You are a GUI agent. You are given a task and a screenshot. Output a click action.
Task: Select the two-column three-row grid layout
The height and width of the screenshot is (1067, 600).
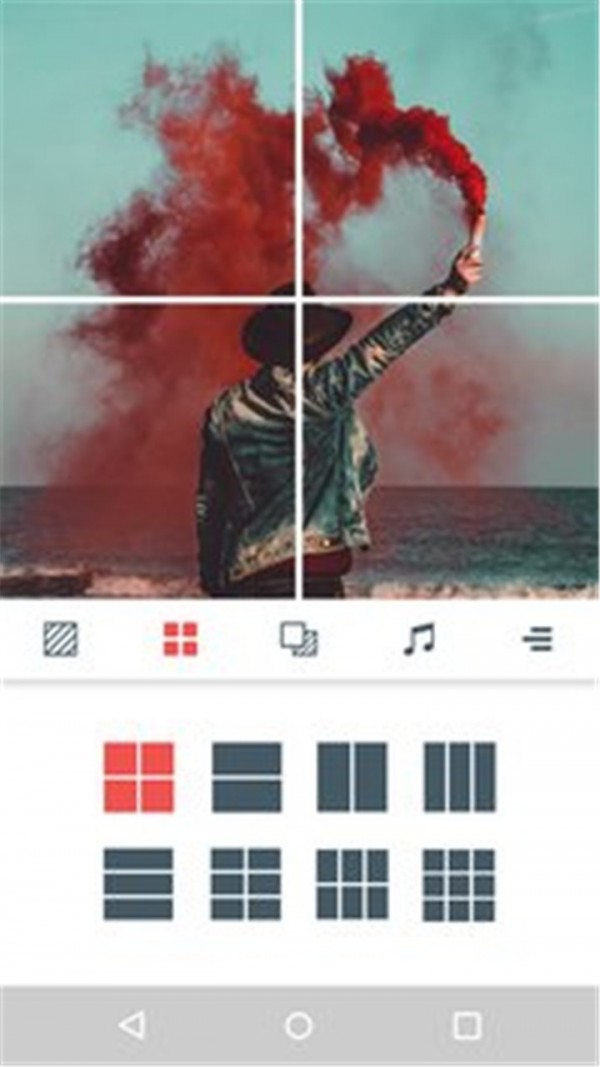246,884
